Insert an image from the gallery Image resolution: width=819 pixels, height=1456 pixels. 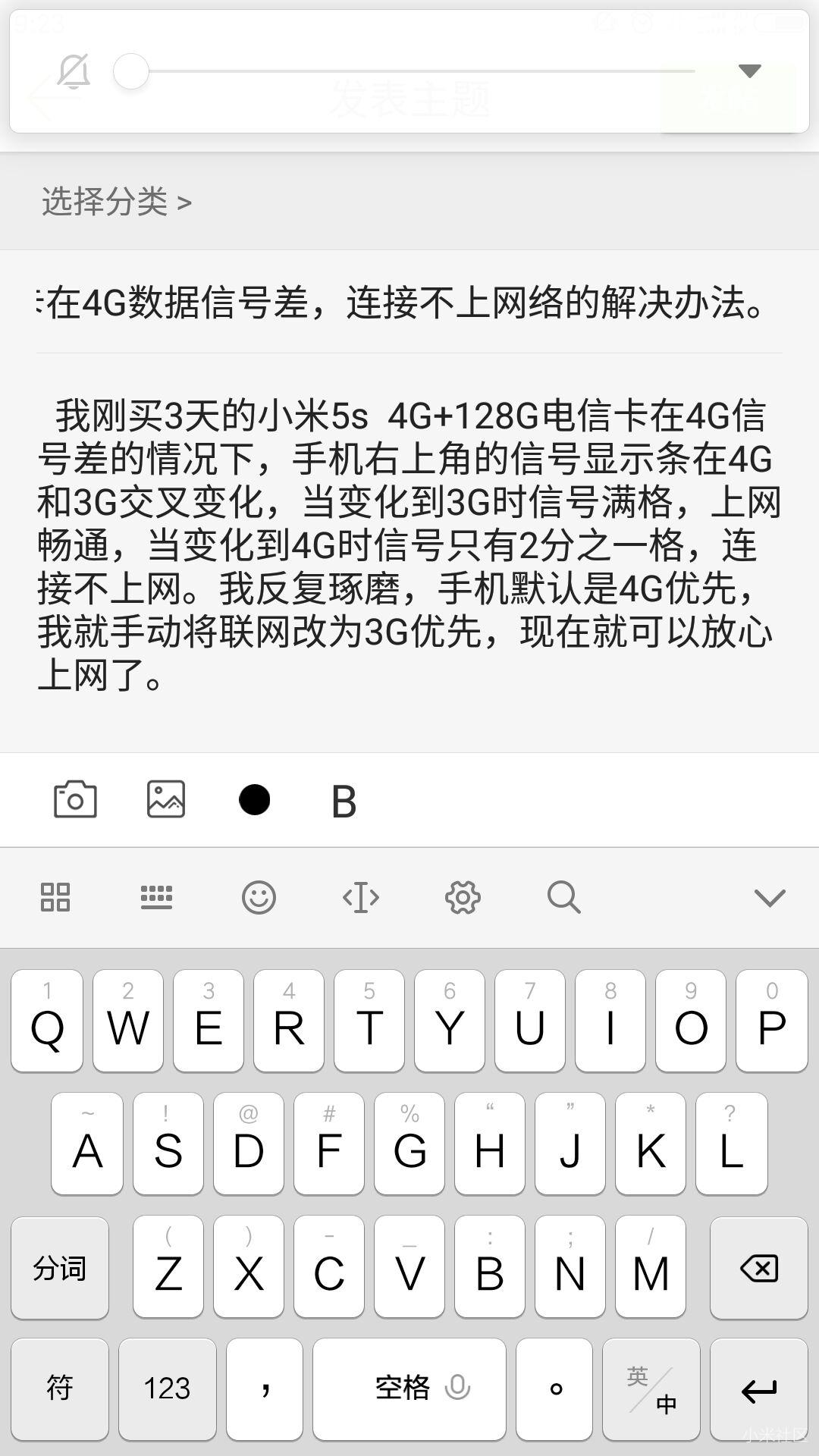(x=165, y=798)
